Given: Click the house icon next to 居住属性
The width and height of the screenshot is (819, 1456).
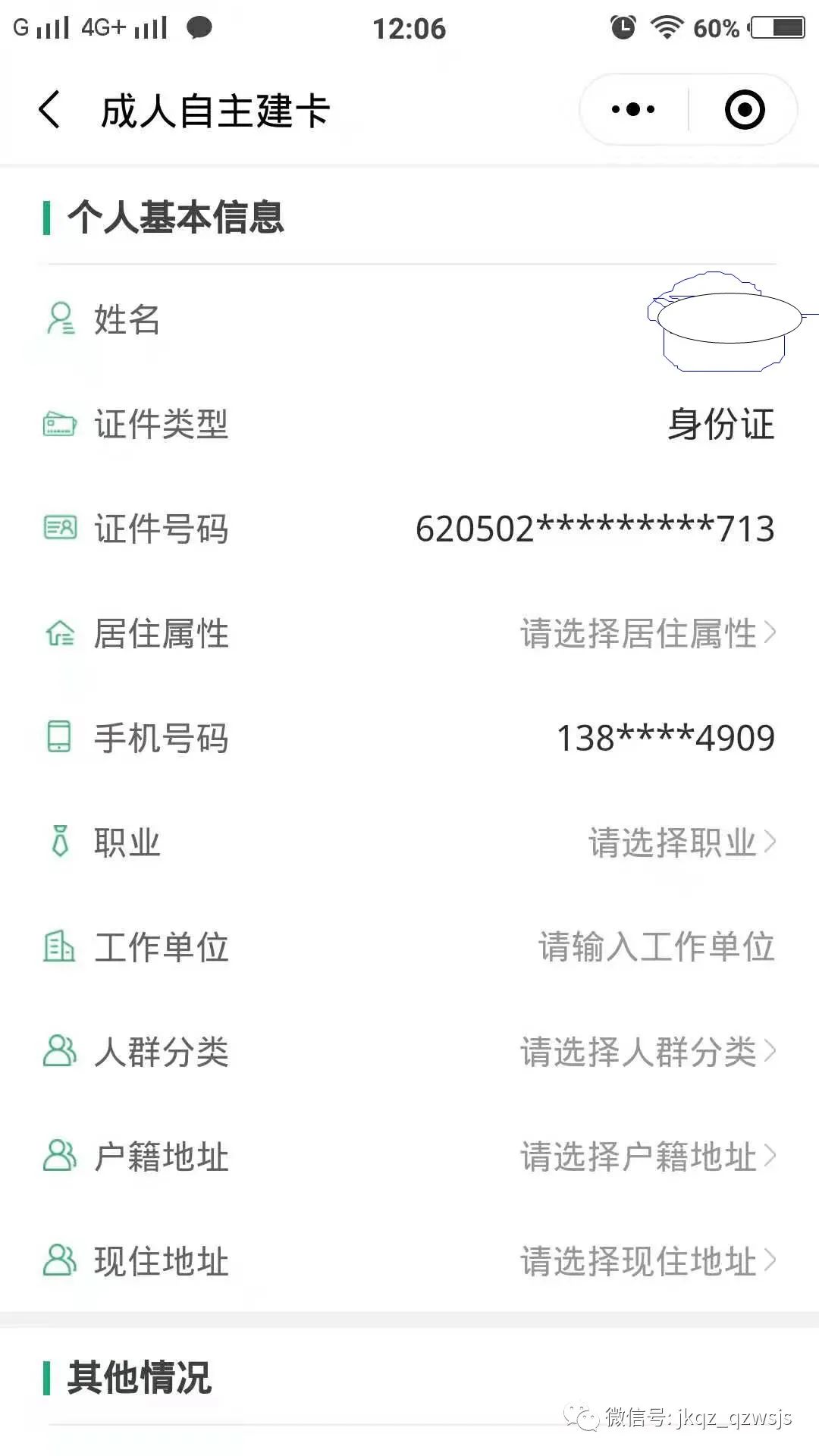Looking at the screenshot, I should (61, 634).
